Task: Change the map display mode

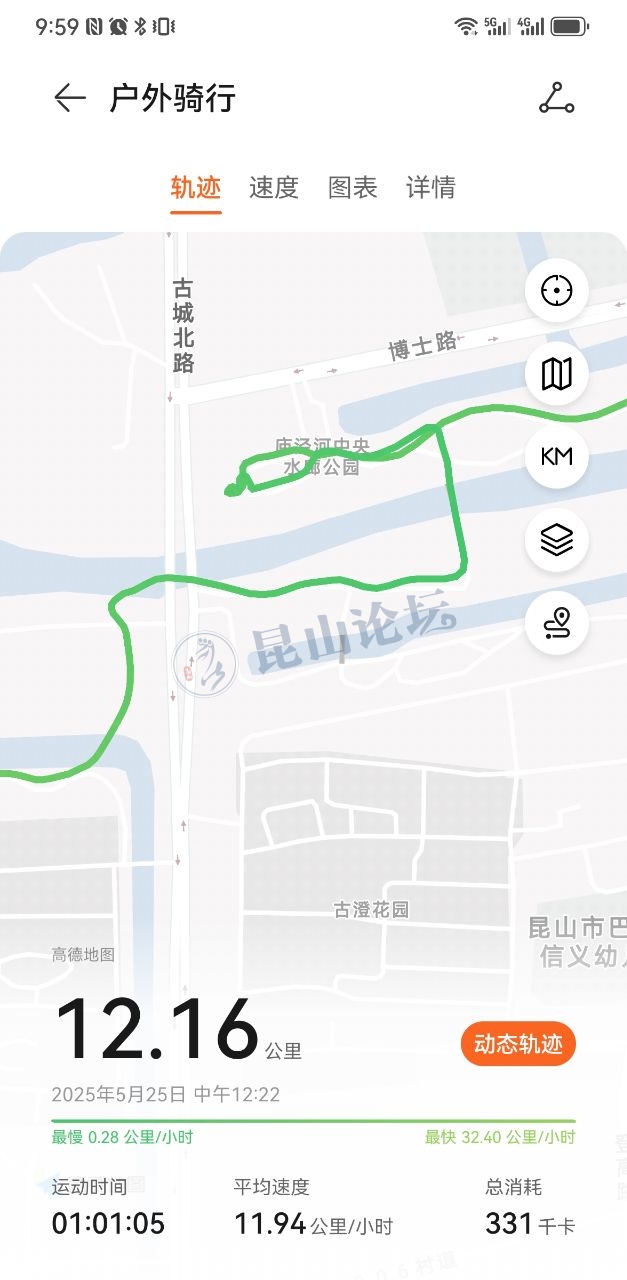Action: 556,374
